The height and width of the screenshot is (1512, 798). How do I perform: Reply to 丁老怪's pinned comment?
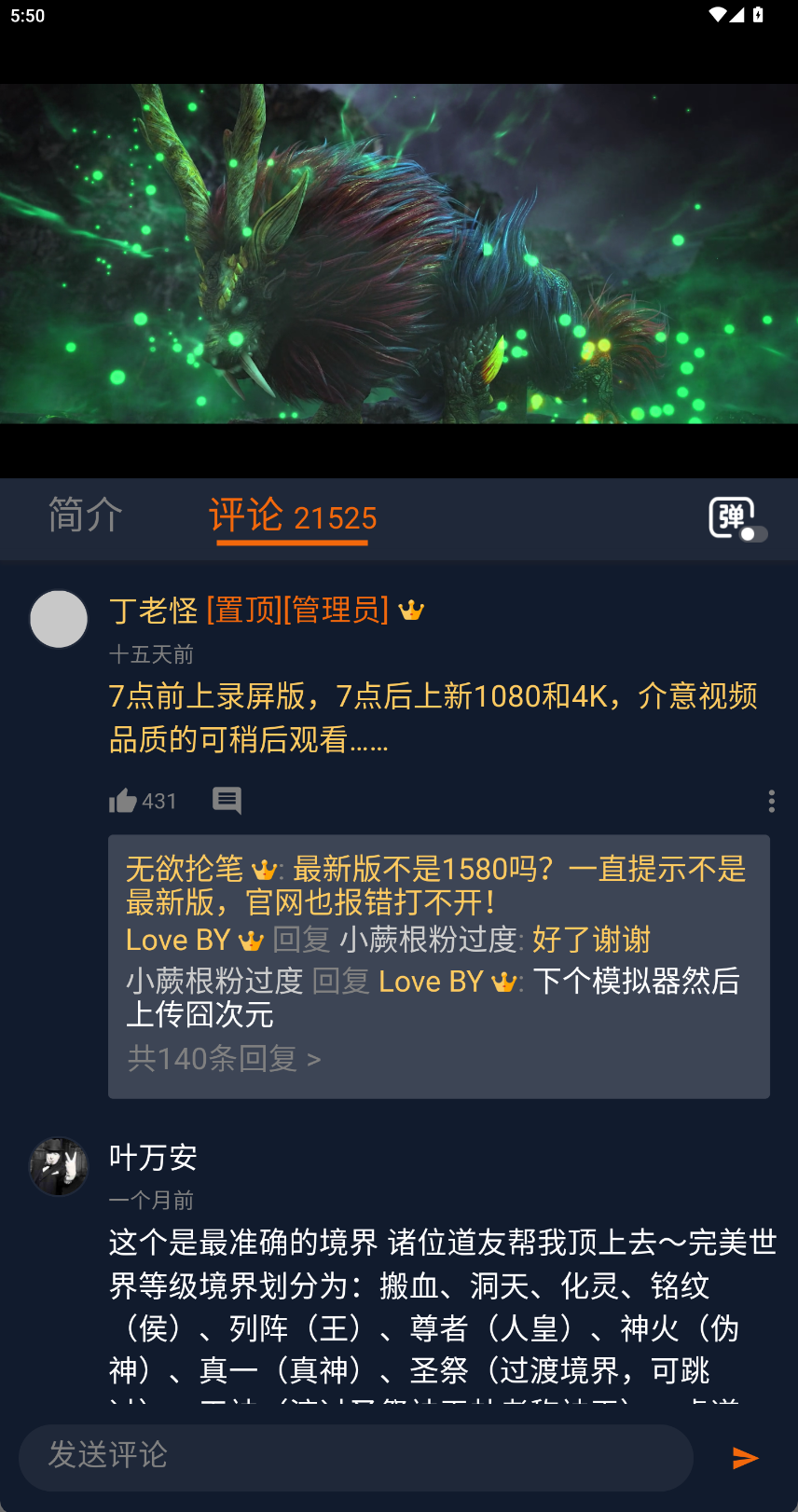227,801
